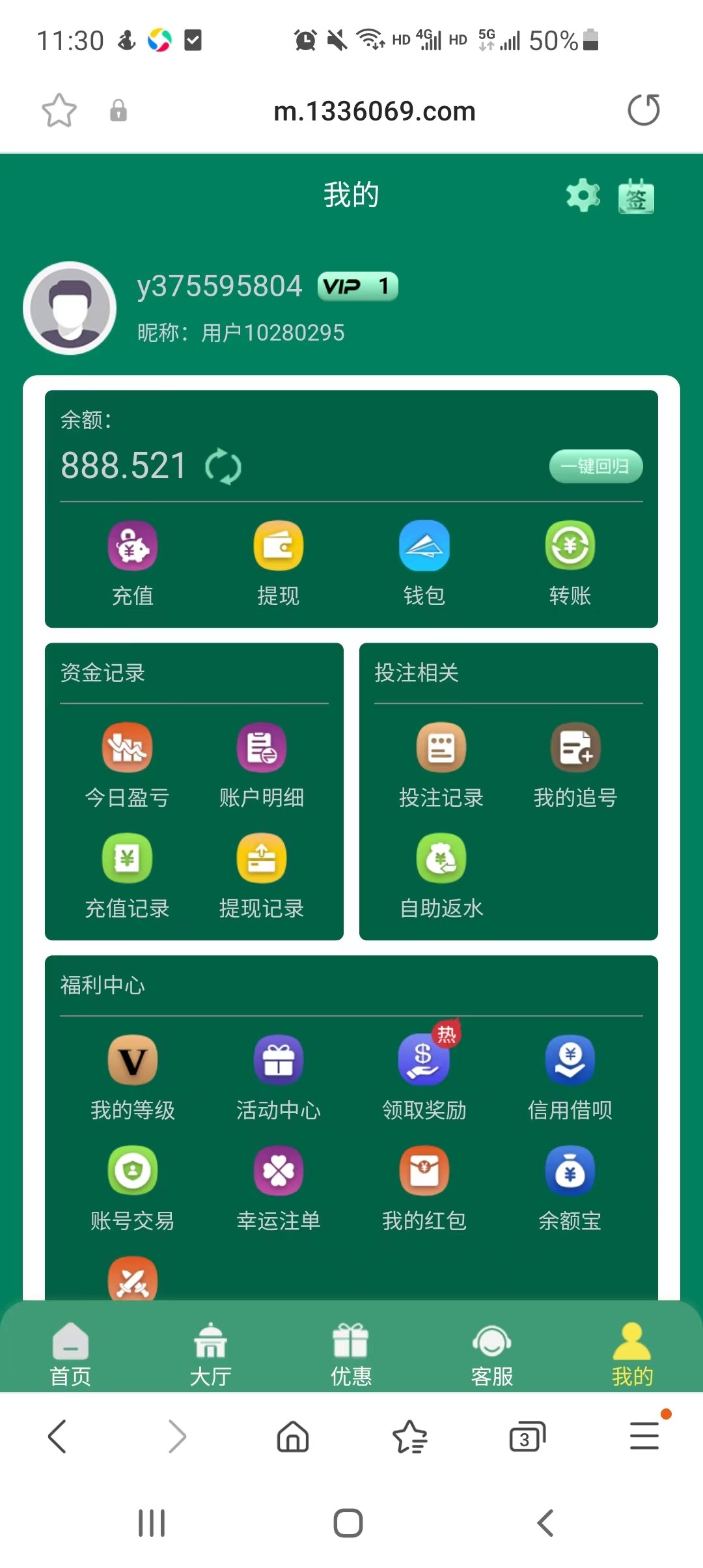This screenshot has width=703, height=1568.
Task: Reload the page in the browser
Action: [643, 110]
